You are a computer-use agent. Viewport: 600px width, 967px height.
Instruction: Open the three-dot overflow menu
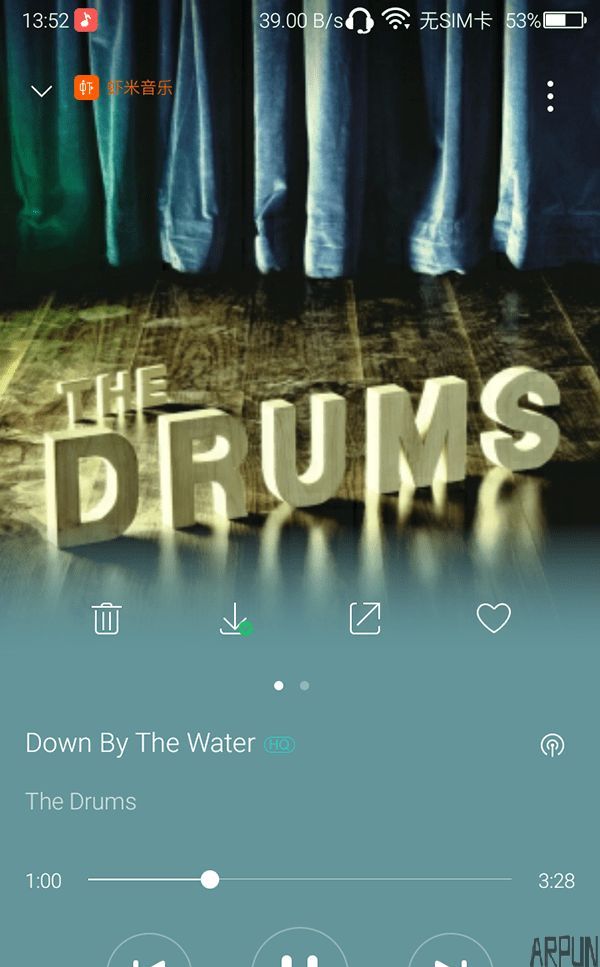pos(550,96)
